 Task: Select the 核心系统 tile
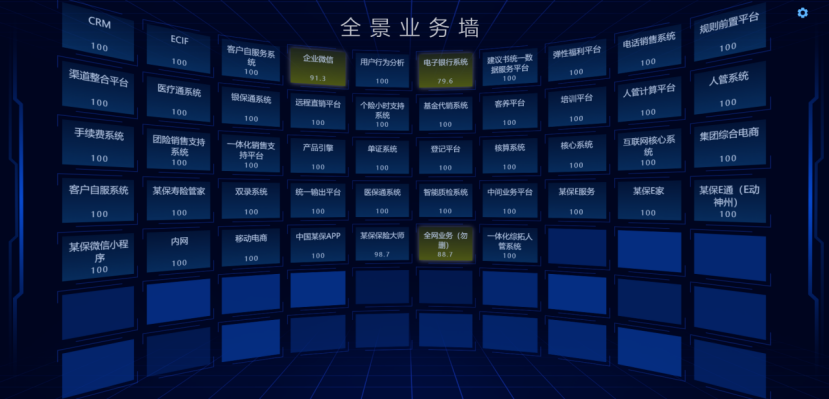coord(576,153)
